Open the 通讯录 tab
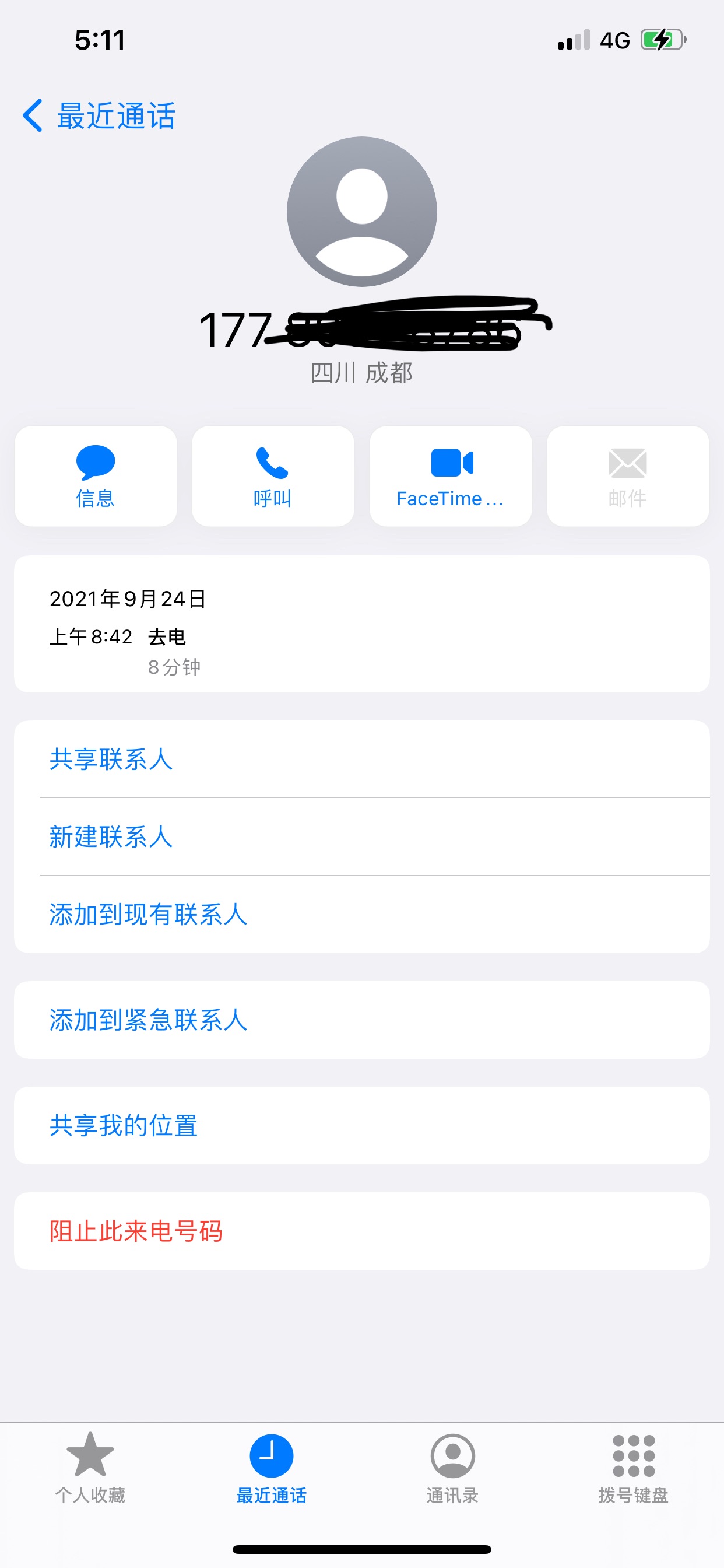Image resolution: width=724 pixels, height=1568 pixels. 452,1468
